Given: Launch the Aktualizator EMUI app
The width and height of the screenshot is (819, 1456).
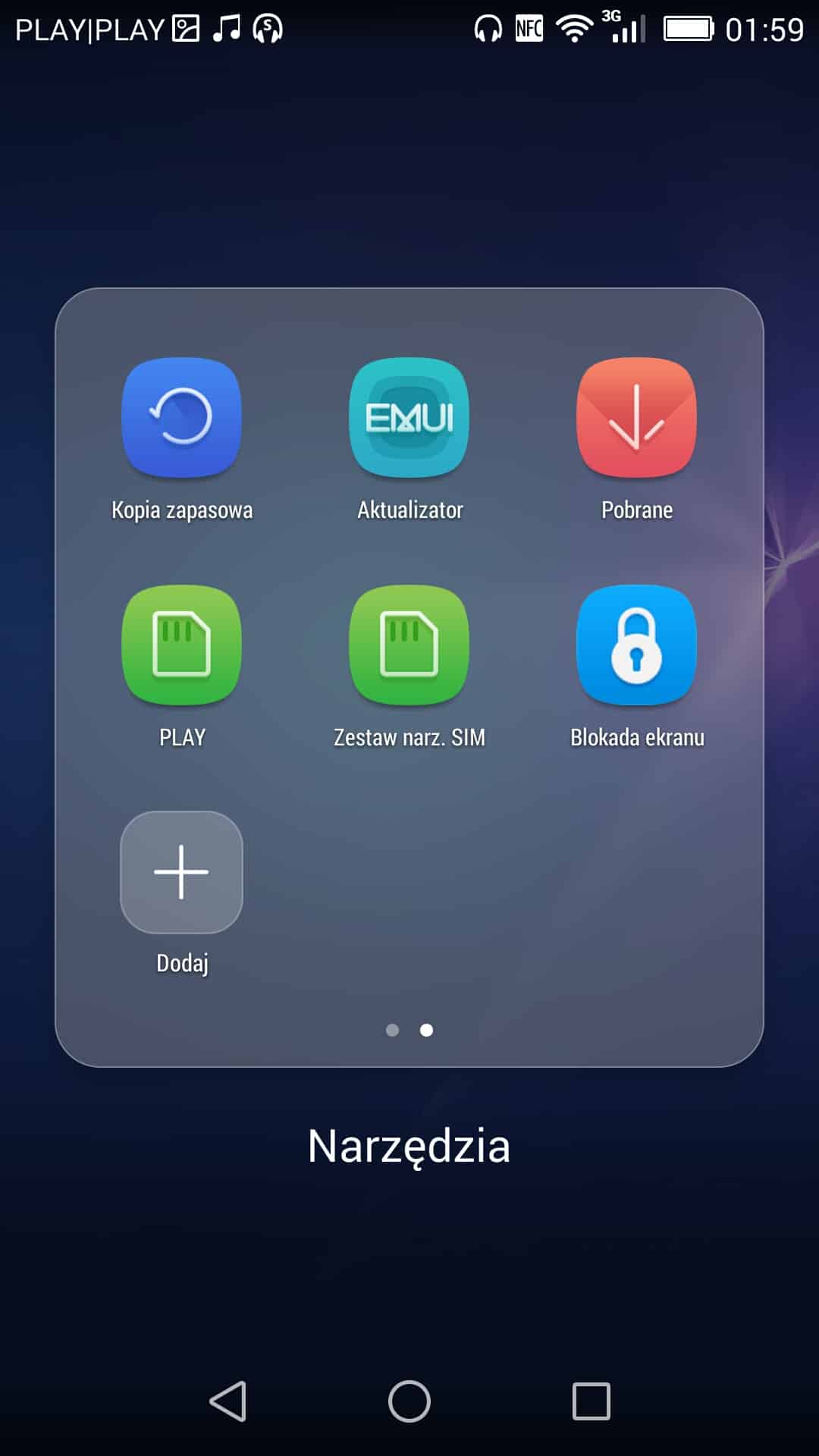Looking at the screenshot, I should [409, 417].
